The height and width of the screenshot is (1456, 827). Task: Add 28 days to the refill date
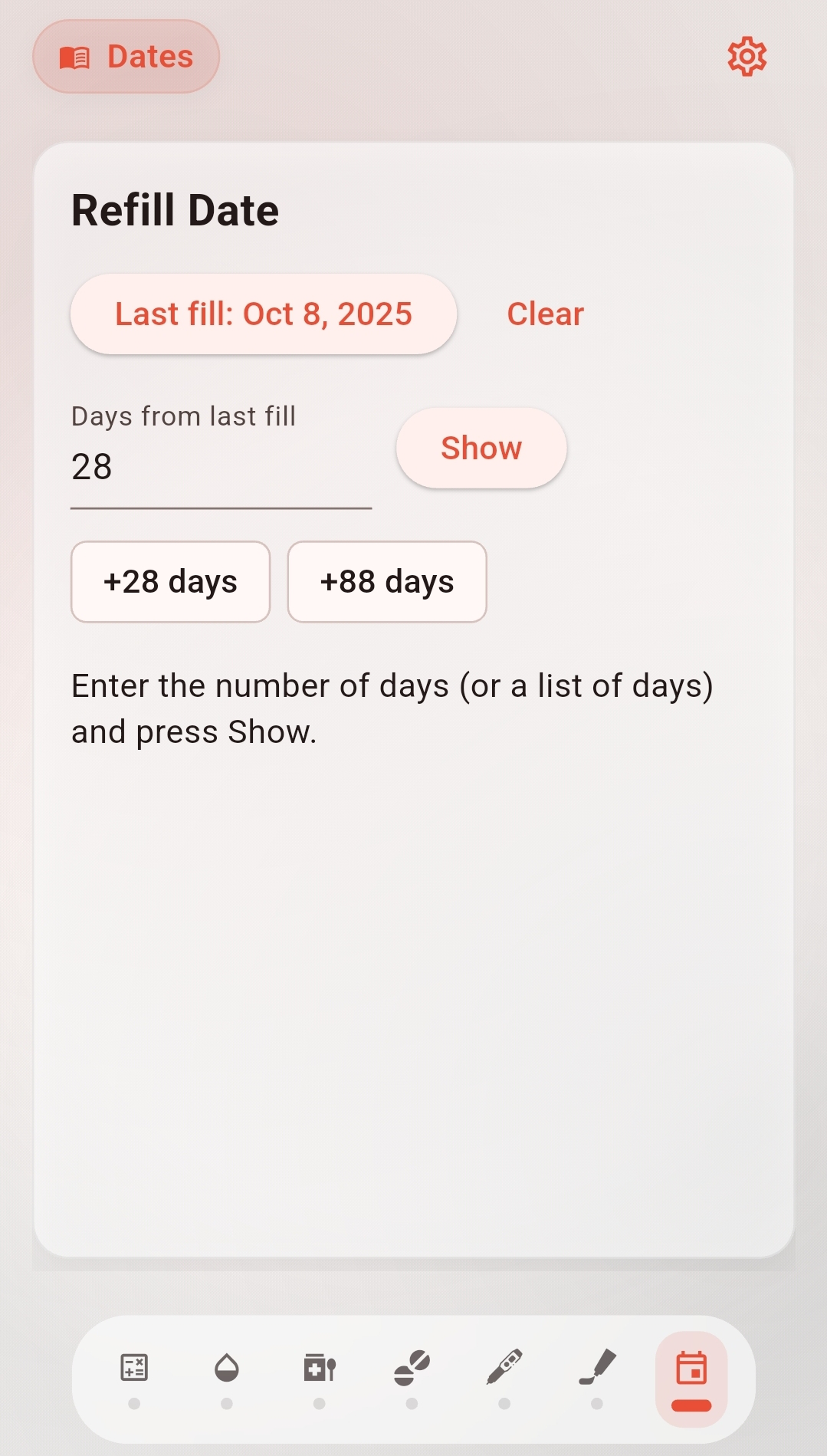[169, 581]
